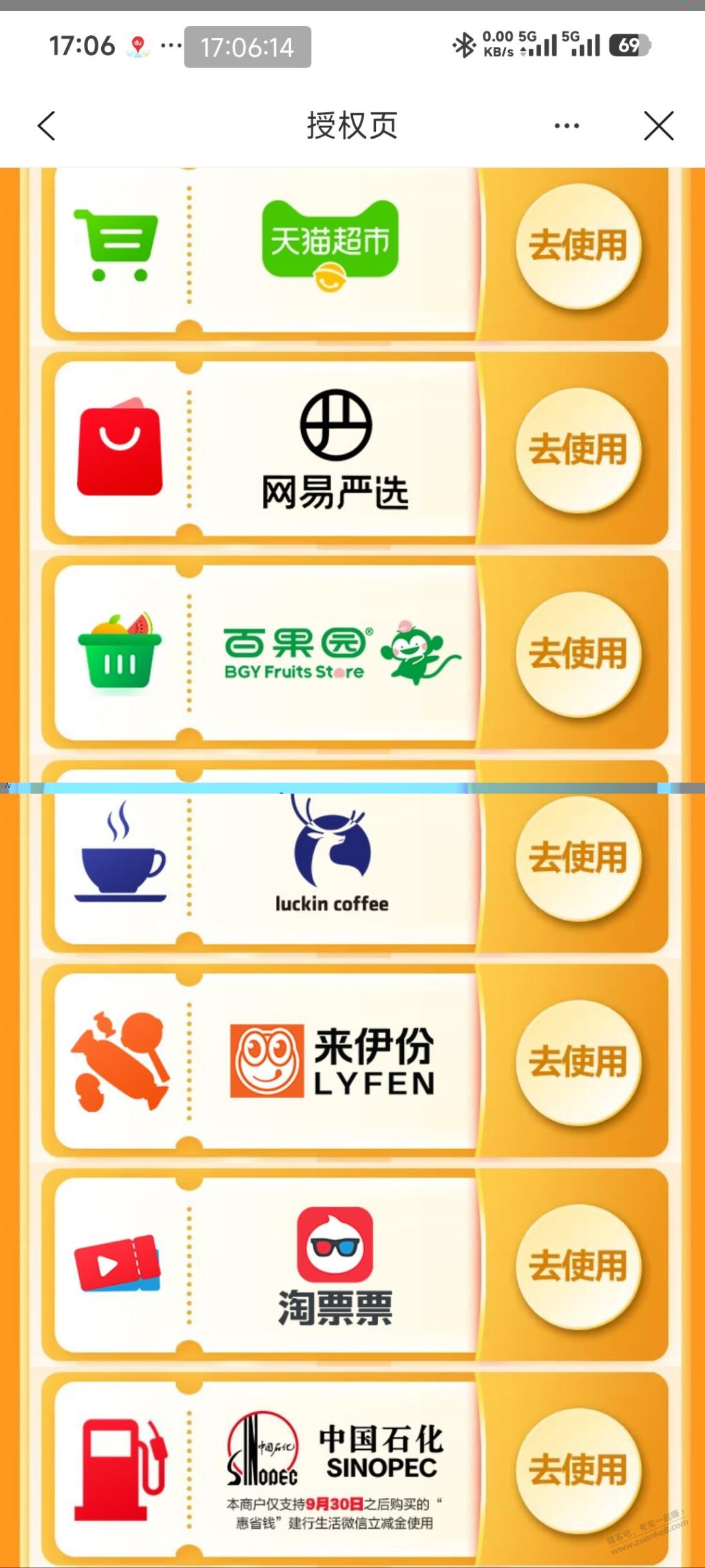This screenshot has height=1568, width=705.
Task: Redeem the luckin coffee coupon with 去使用
Action: 578,858
